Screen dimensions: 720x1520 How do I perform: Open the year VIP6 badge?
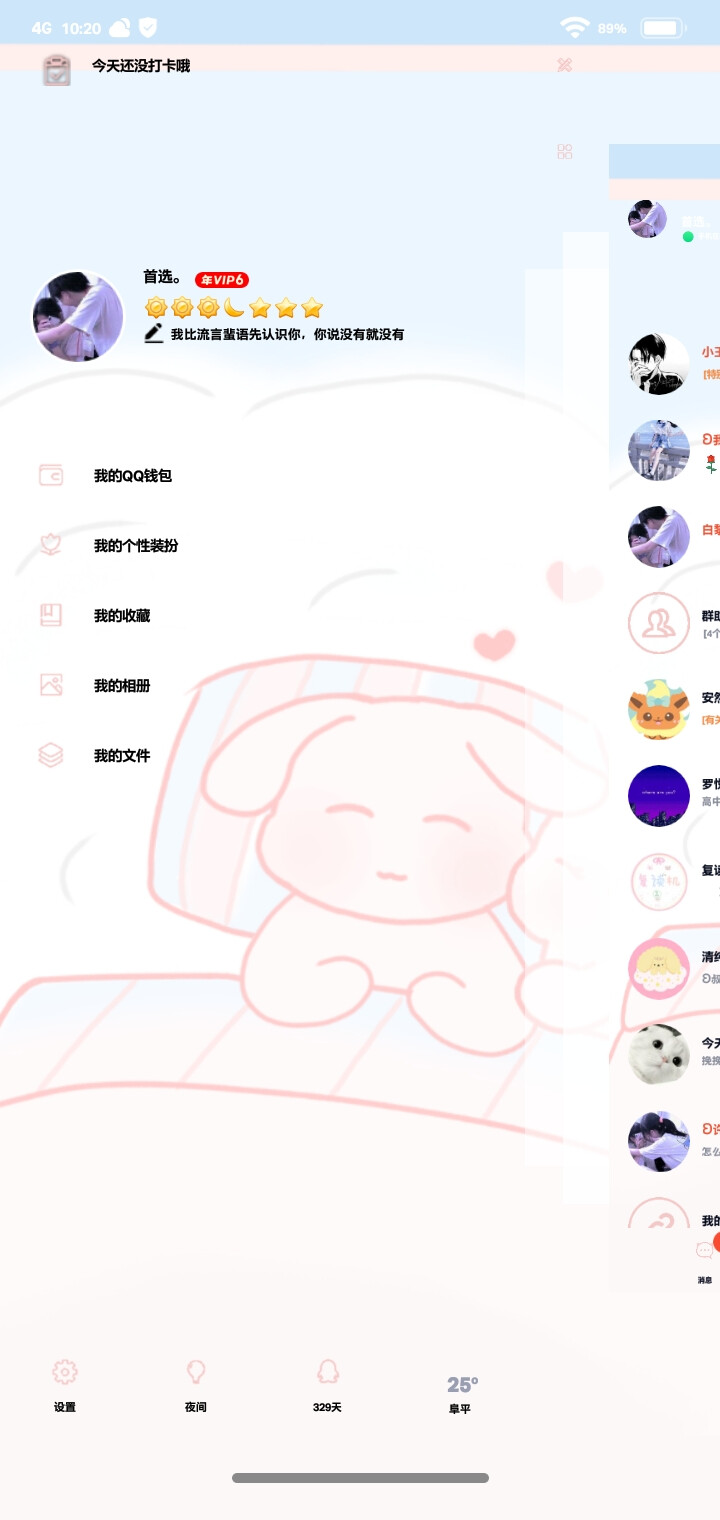point(221,280)
